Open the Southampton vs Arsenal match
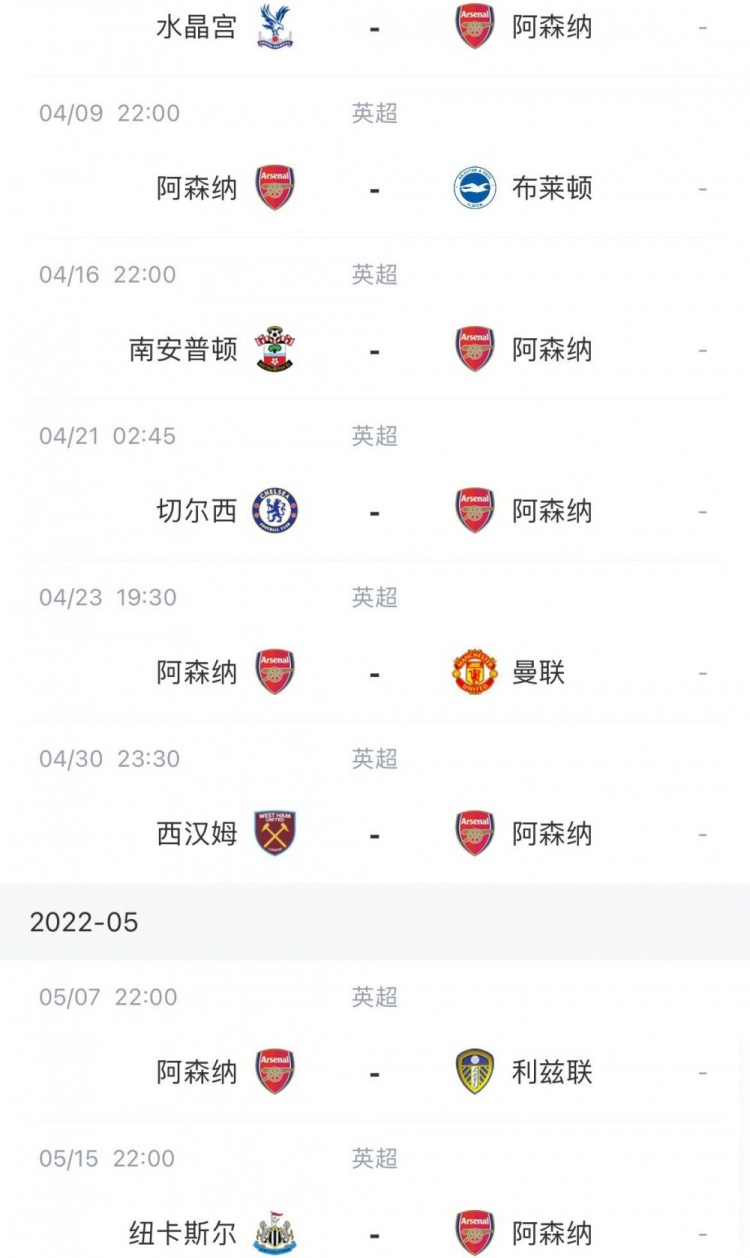Image resolution: width=750 pixels, height=1258 pixels. point(374,350)
